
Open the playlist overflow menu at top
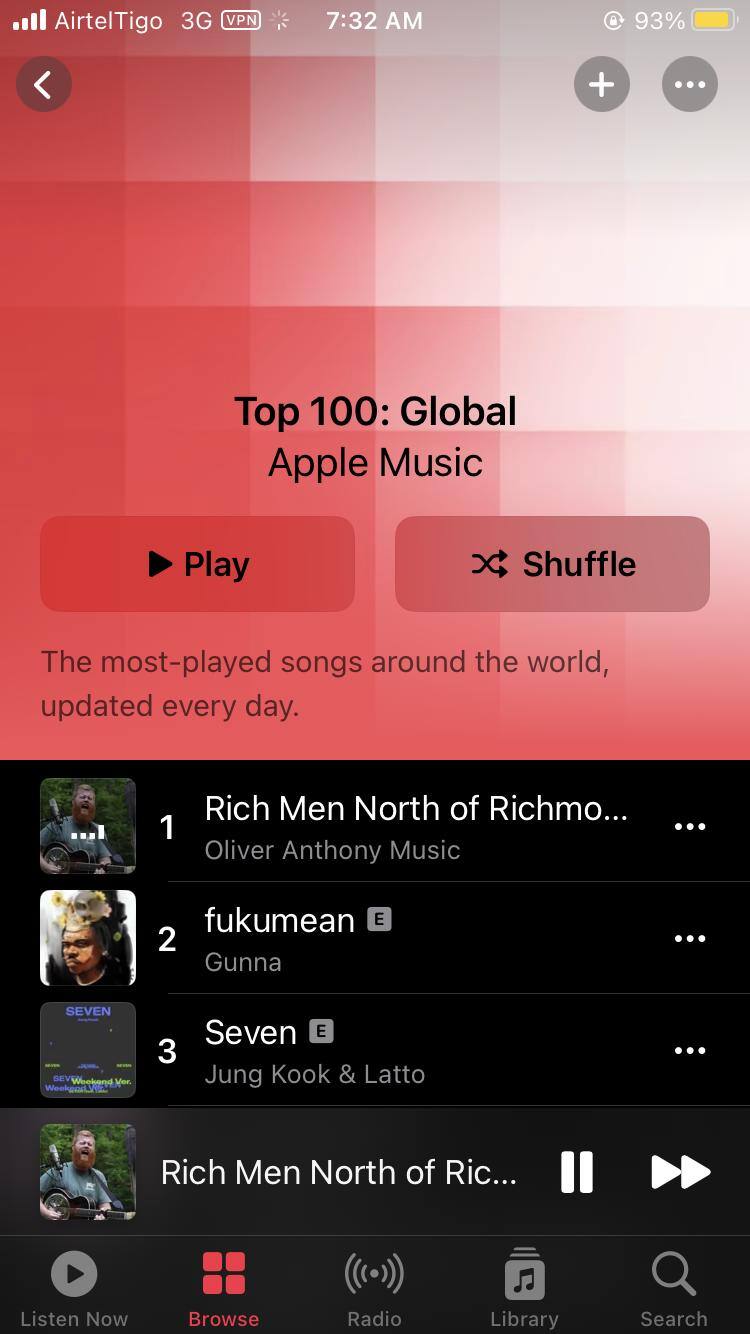(x=689, y=85)
